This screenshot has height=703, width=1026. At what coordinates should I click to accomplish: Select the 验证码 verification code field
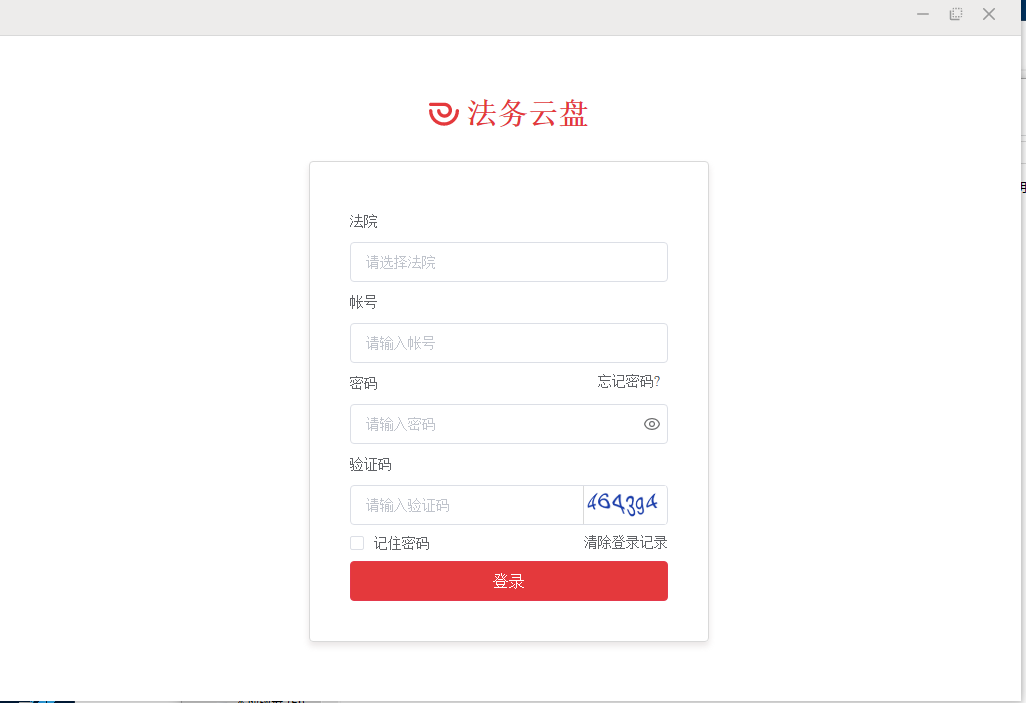pyautogui.click(x=466, y=505)
